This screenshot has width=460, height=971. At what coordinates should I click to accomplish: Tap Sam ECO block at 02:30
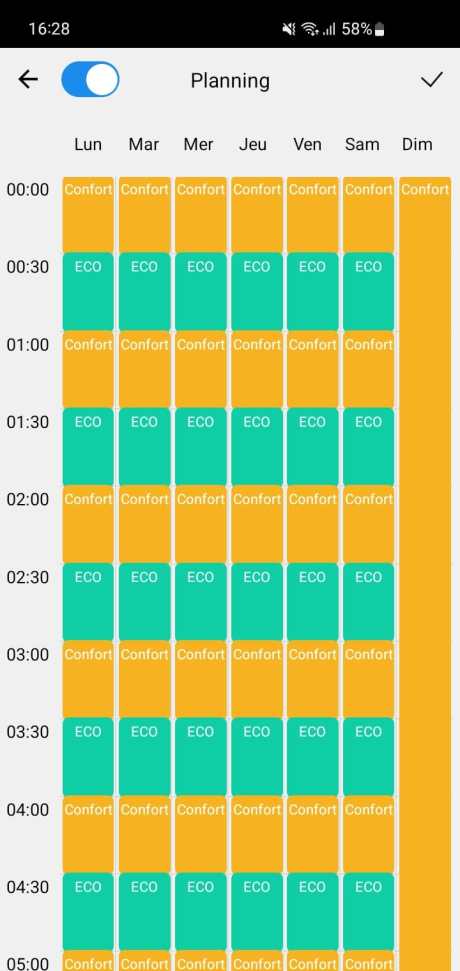tap(369, 601)
